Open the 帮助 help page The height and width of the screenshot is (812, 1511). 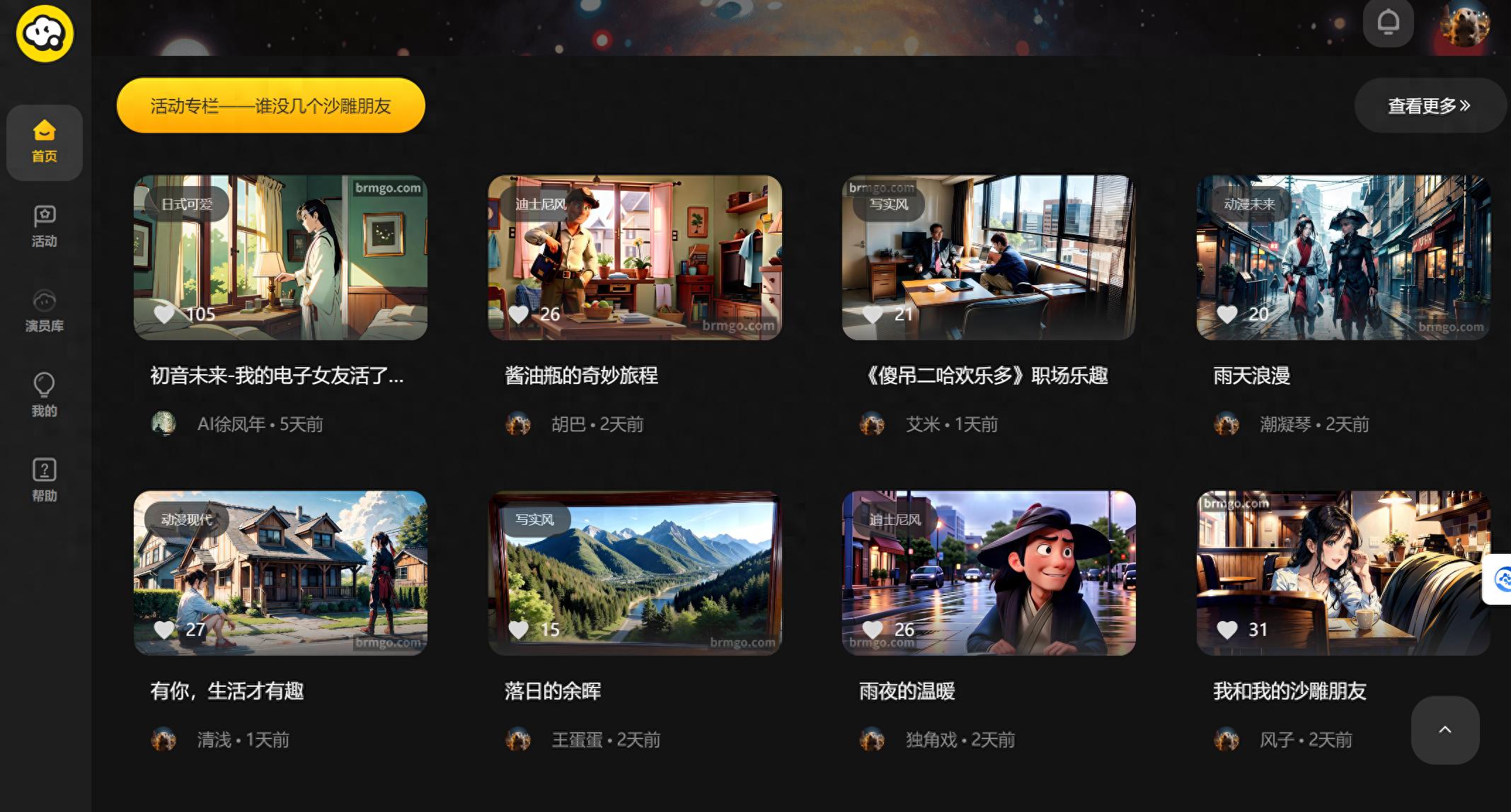tap(45, 481)
